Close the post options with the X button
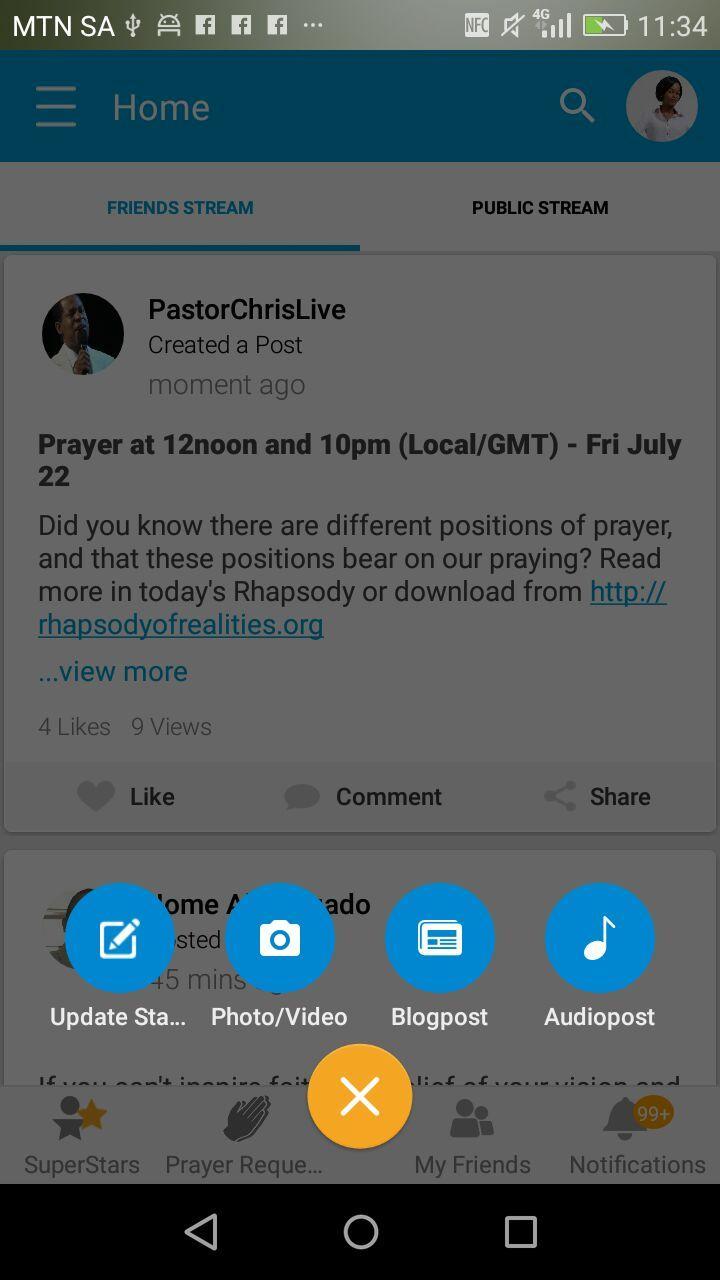Viewport: 720px width, 1280px height. 360,1097
